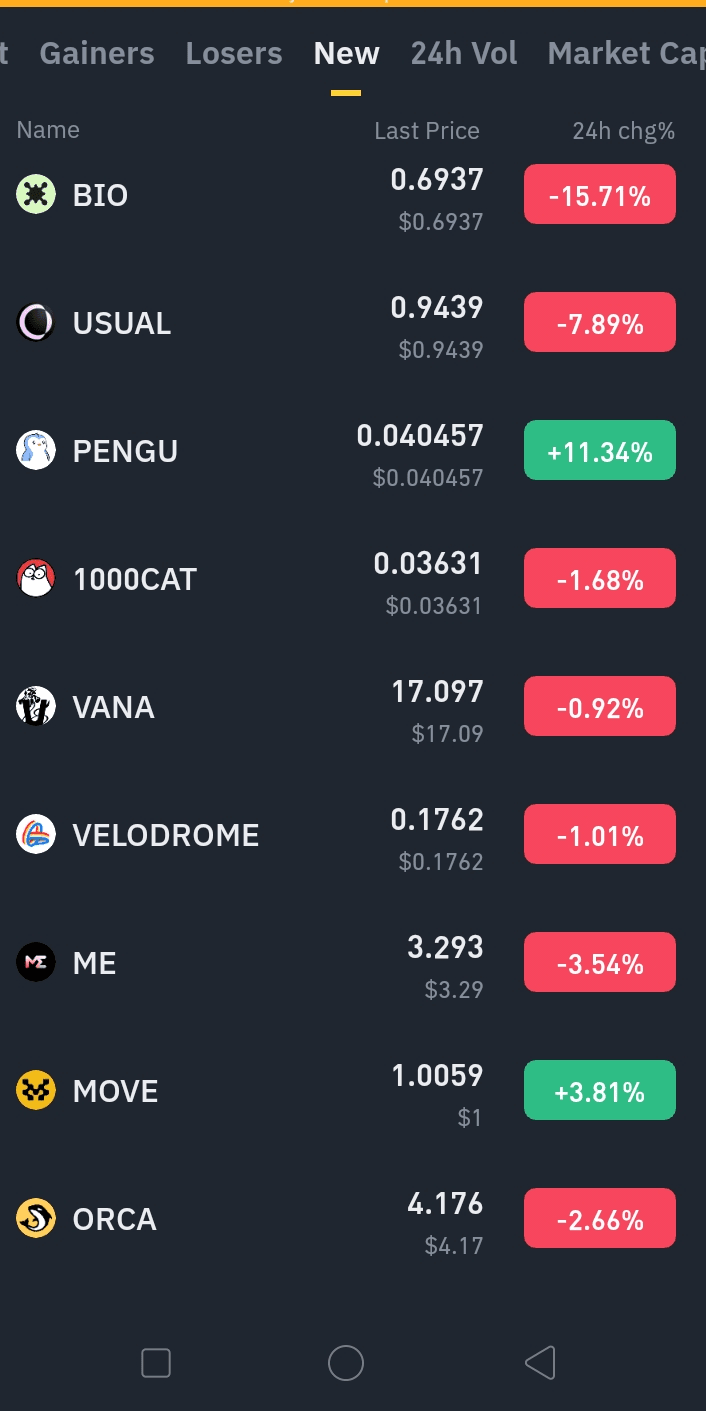The height and width of the screenshot is (1411, 706).
Task: Open the ME coin listing
Action: coord(94,963)
